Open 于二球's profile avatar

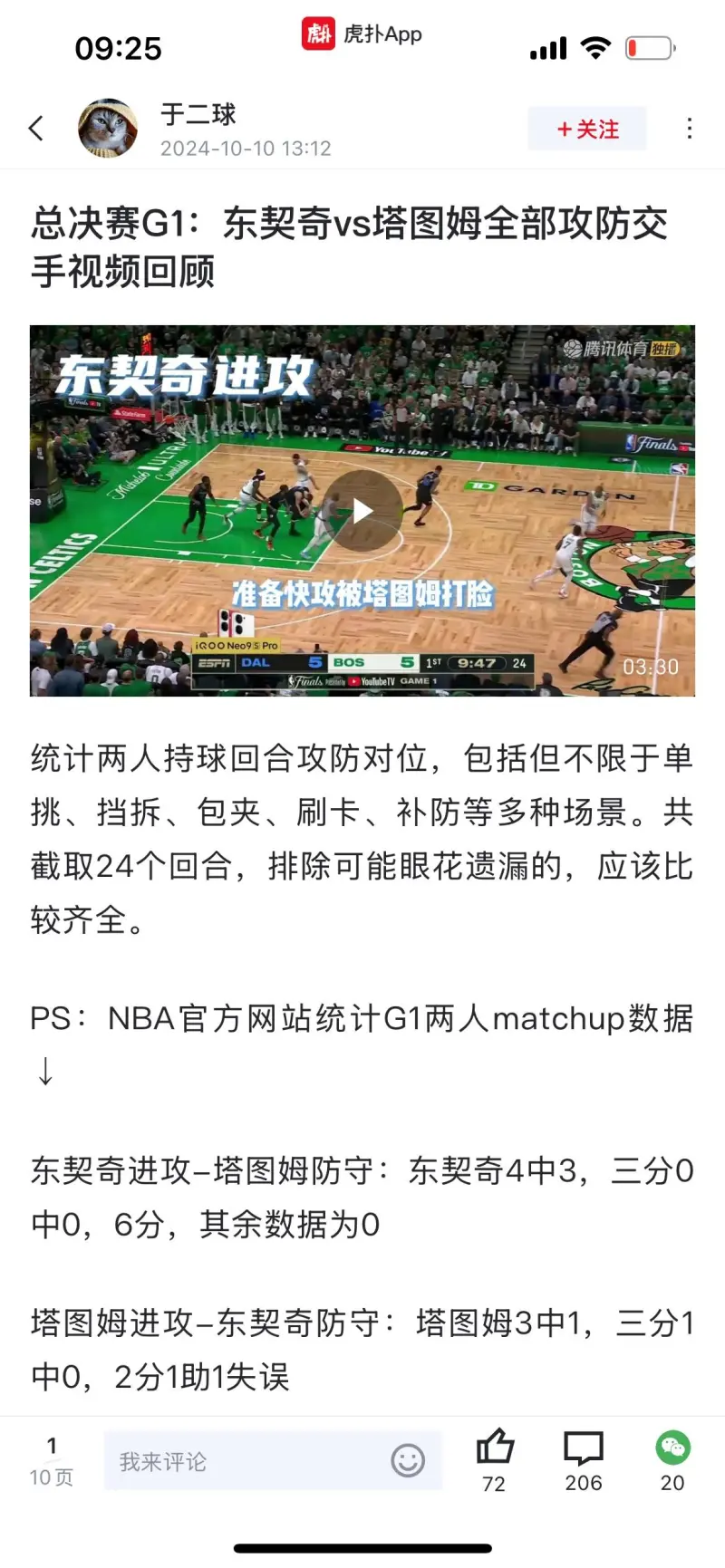click(108, 129)
